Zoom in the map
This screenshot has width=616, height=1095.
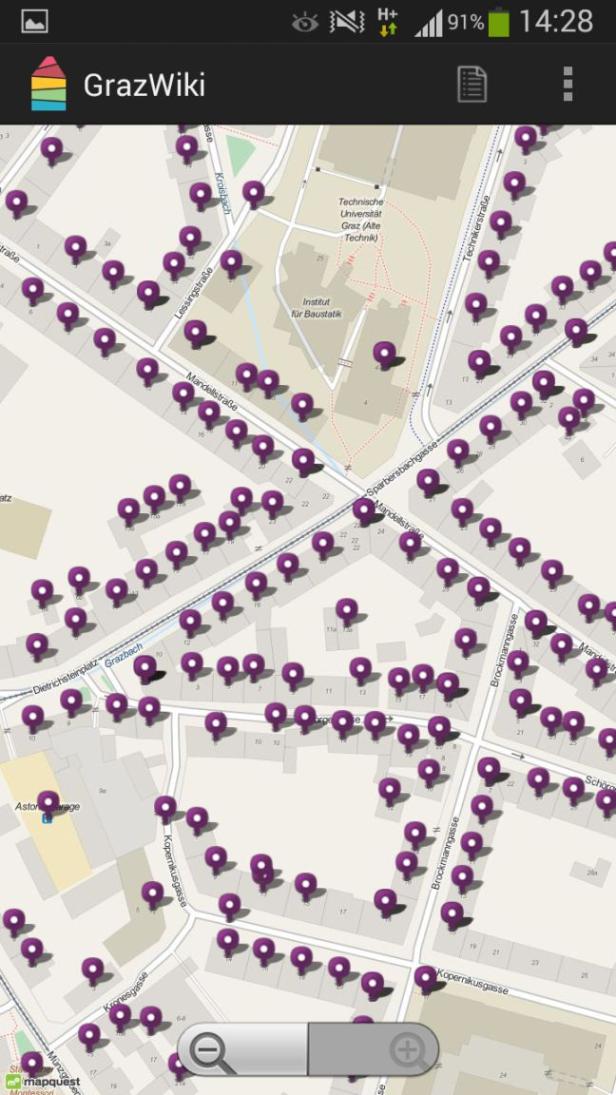coord(405,1050)
